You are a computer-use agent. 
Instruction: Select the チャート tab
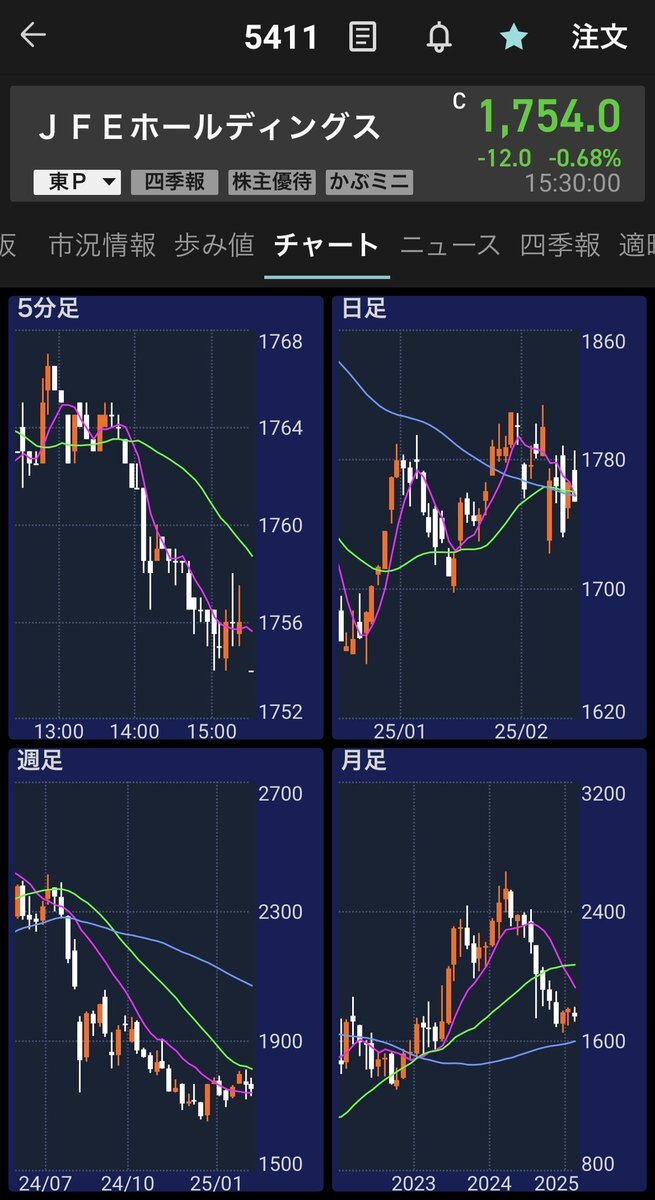tap(327, 245)
